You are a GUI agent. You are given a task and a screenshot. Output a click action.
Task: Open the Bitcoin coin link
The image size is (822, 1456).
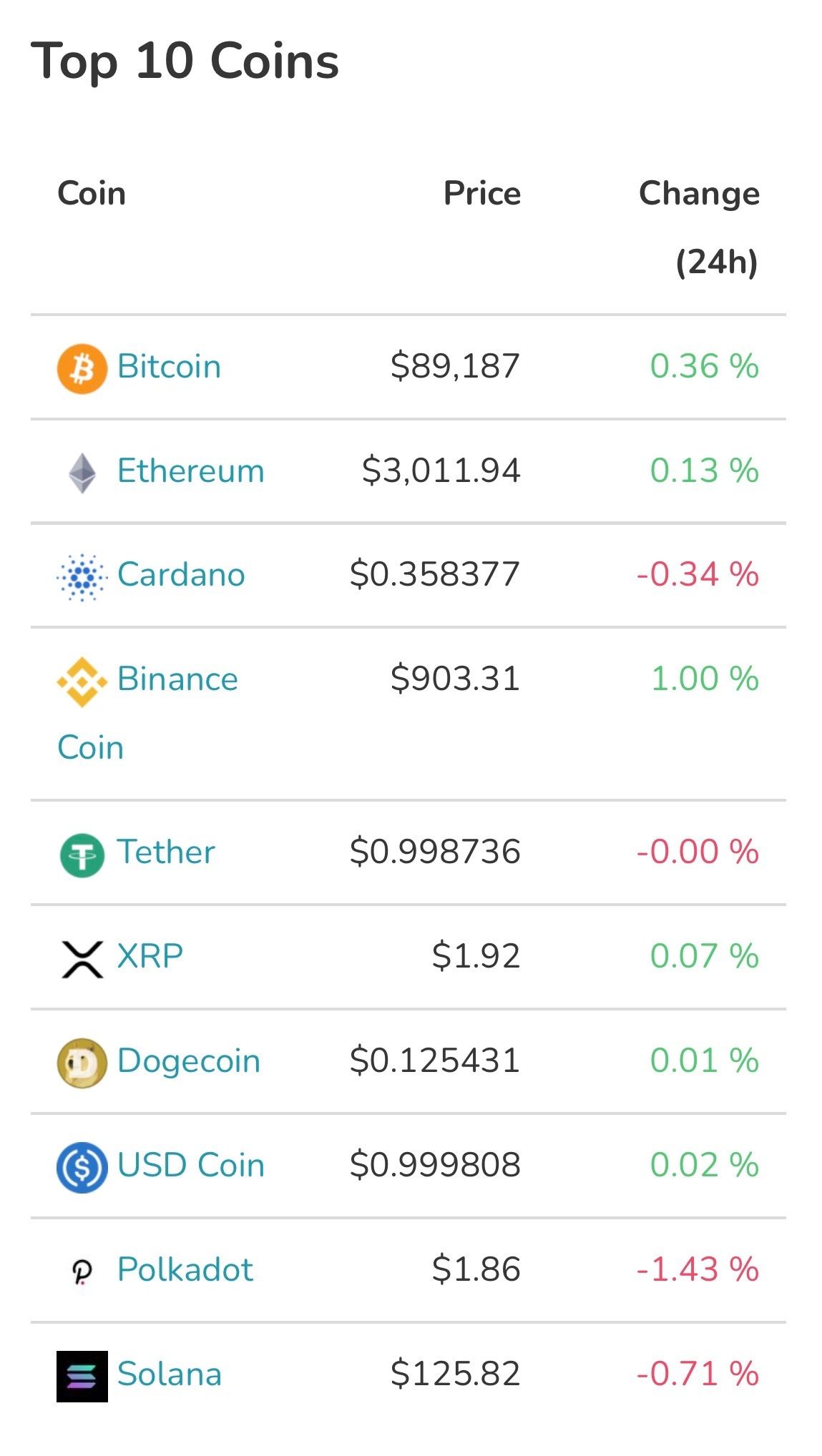[169, 366]
